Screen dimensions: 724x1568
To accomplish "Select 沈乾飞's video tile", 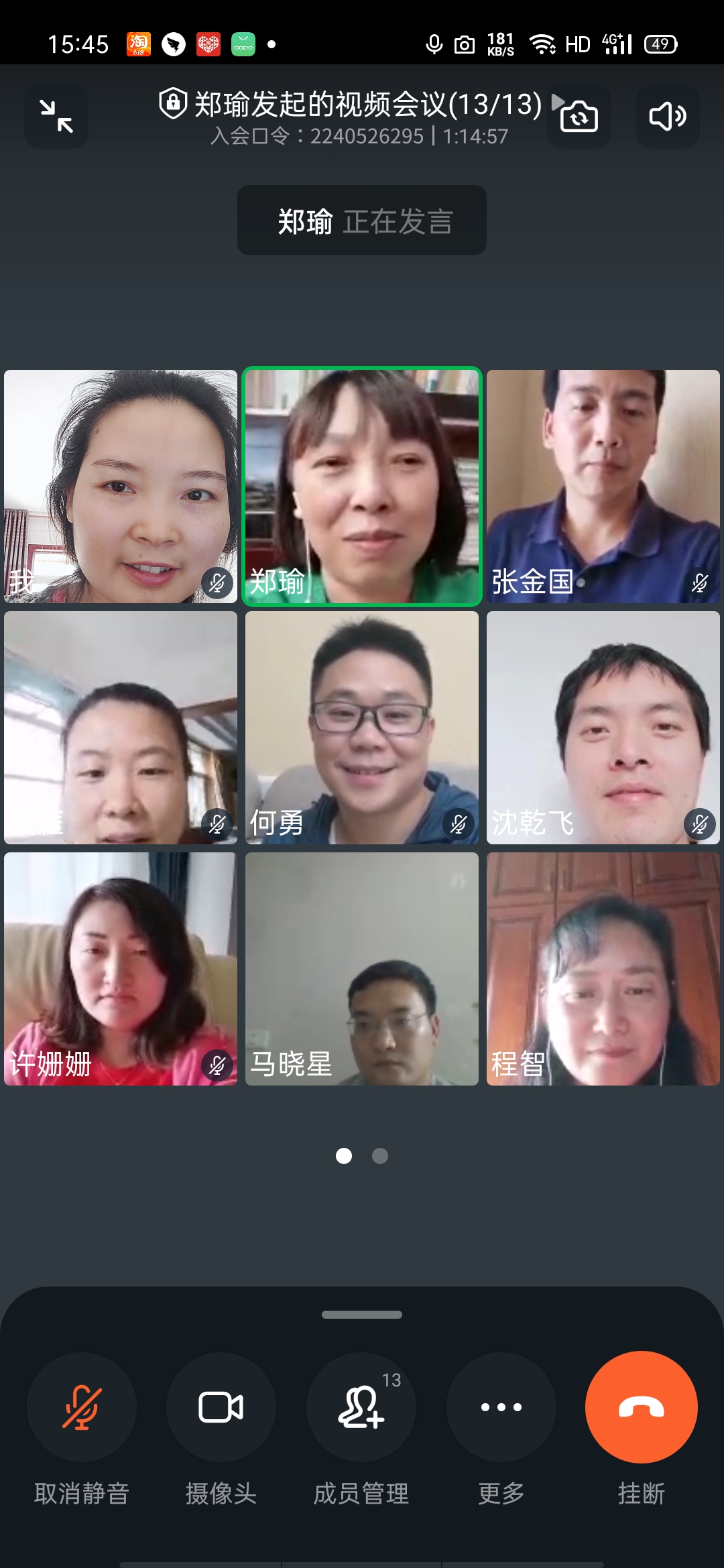I will (x=603, y=728).
